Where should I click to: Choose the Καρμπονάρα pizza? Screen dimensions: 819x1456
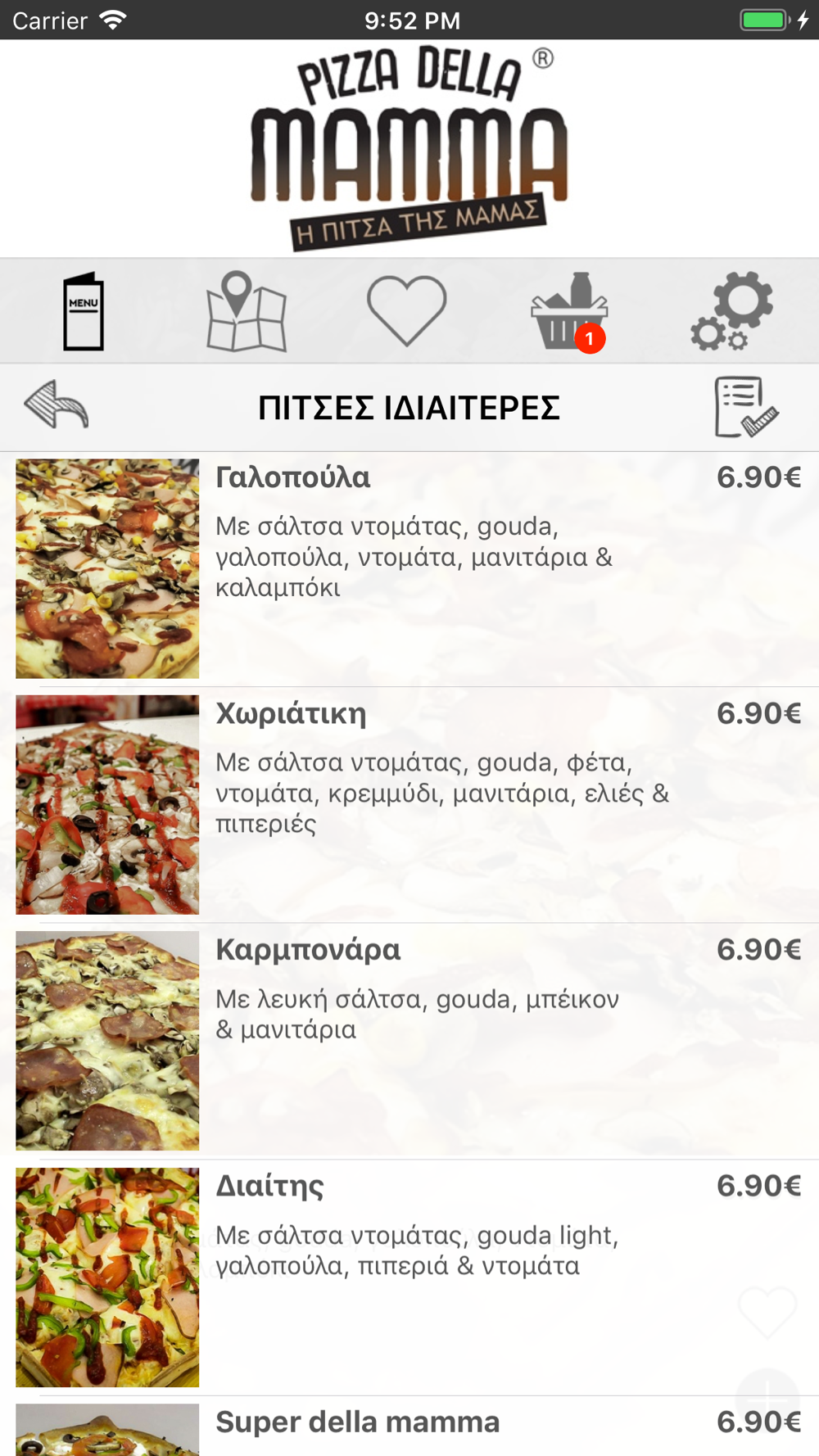point(409,1040)
